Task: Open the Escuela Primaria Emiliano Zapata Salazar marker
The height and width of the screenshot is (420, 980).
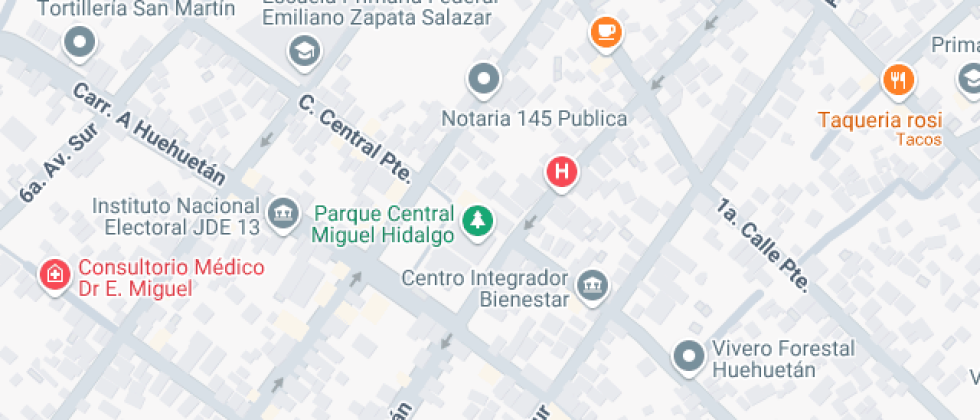Action: tap(302, 50)
